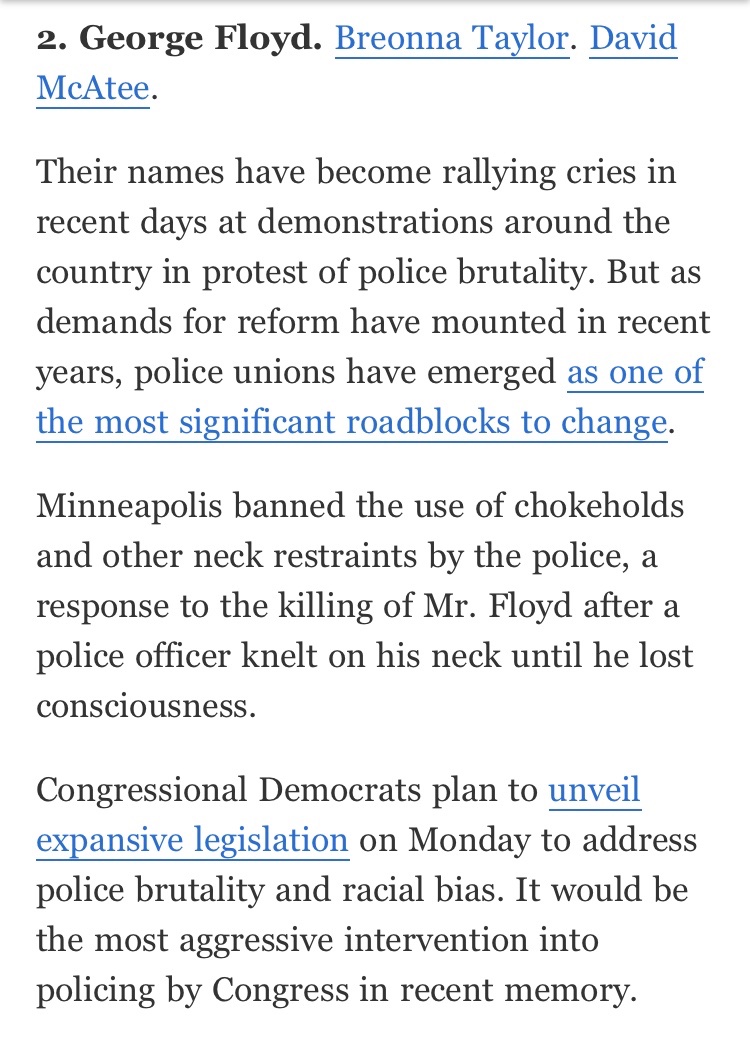Screen dimensions: 750x1057
Task: Open the Breonna Taylor link
Action: click(452, 38)
